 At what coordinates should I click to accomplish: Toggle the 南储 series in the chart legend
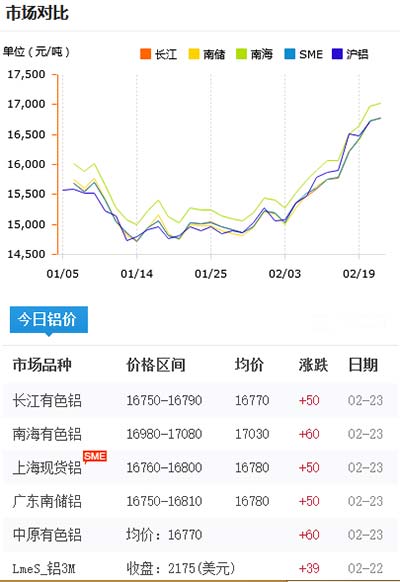pos(207,54)
